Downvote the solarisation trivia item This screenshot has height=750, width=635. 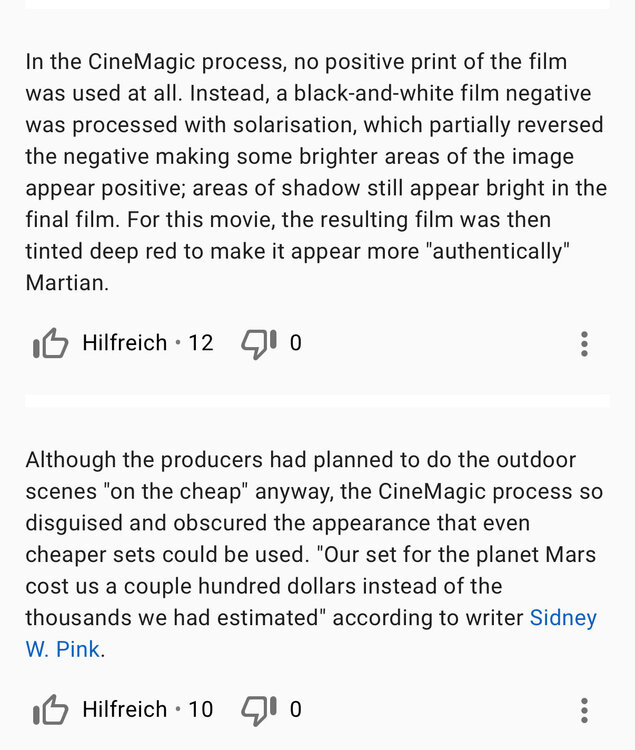pyautogui.click(x=258, y=344)
